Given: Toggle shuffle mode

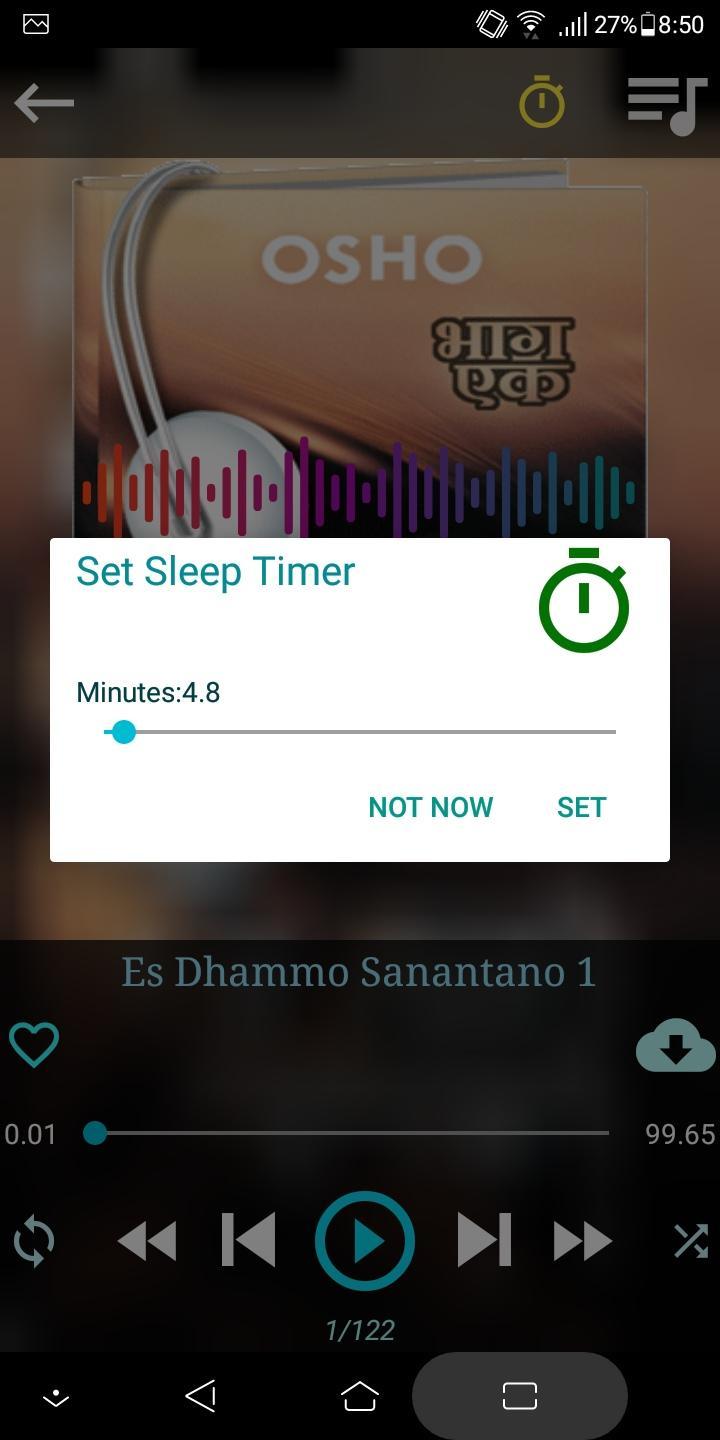Looking at the screenshot, I should [x=690, y=1241].
